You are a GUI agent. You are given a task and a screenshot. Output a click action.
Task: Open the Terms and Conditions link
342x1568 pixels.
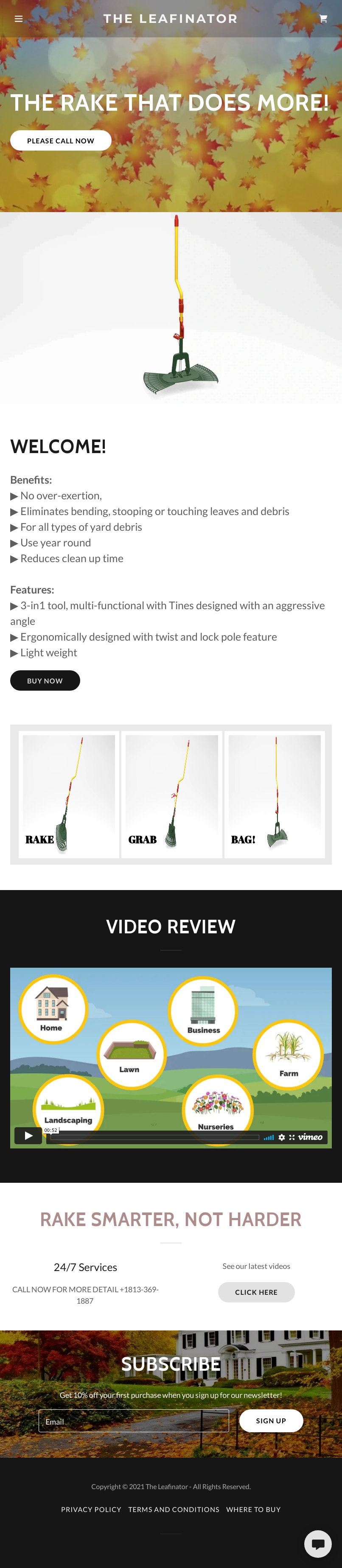click(174, 1509)
